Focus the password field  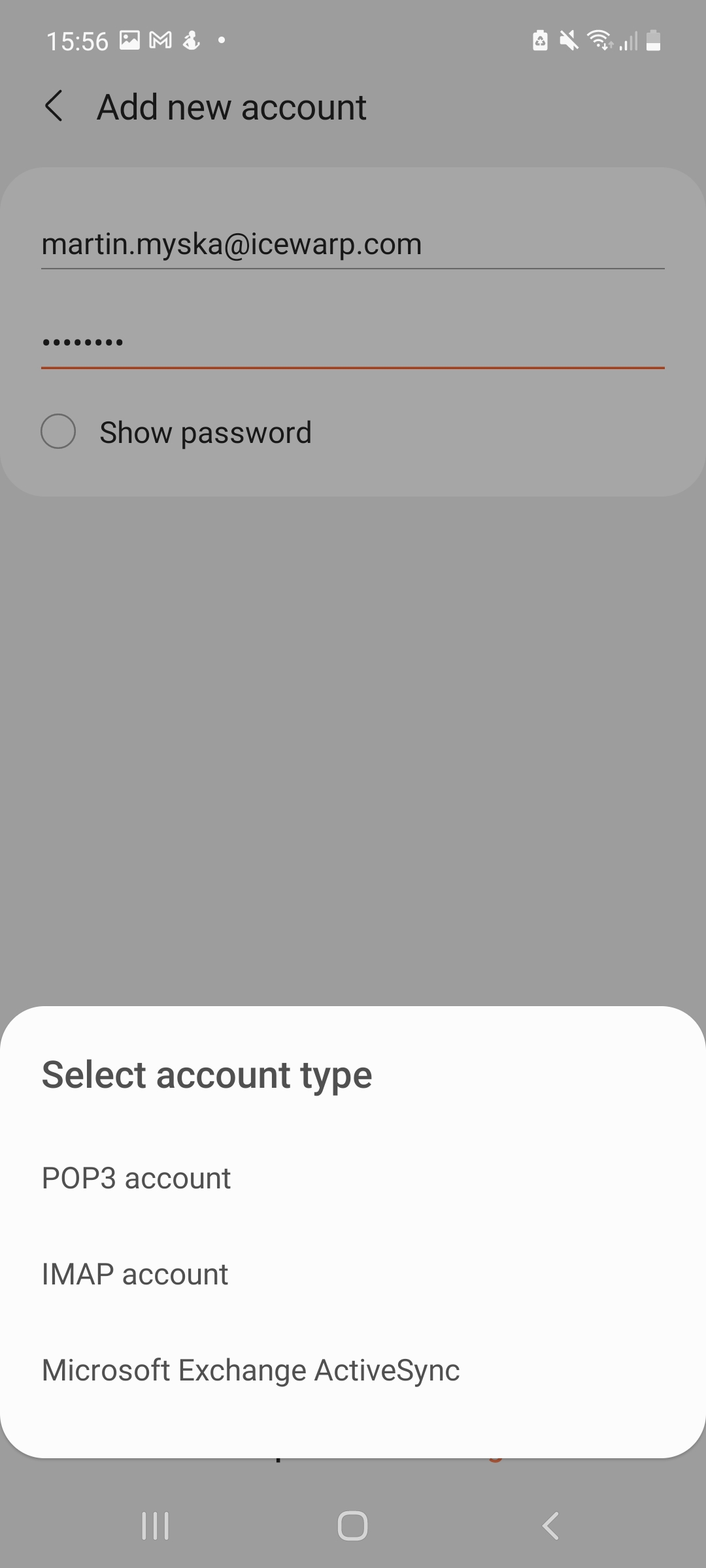pyautogui.click(x=353, y=343)
